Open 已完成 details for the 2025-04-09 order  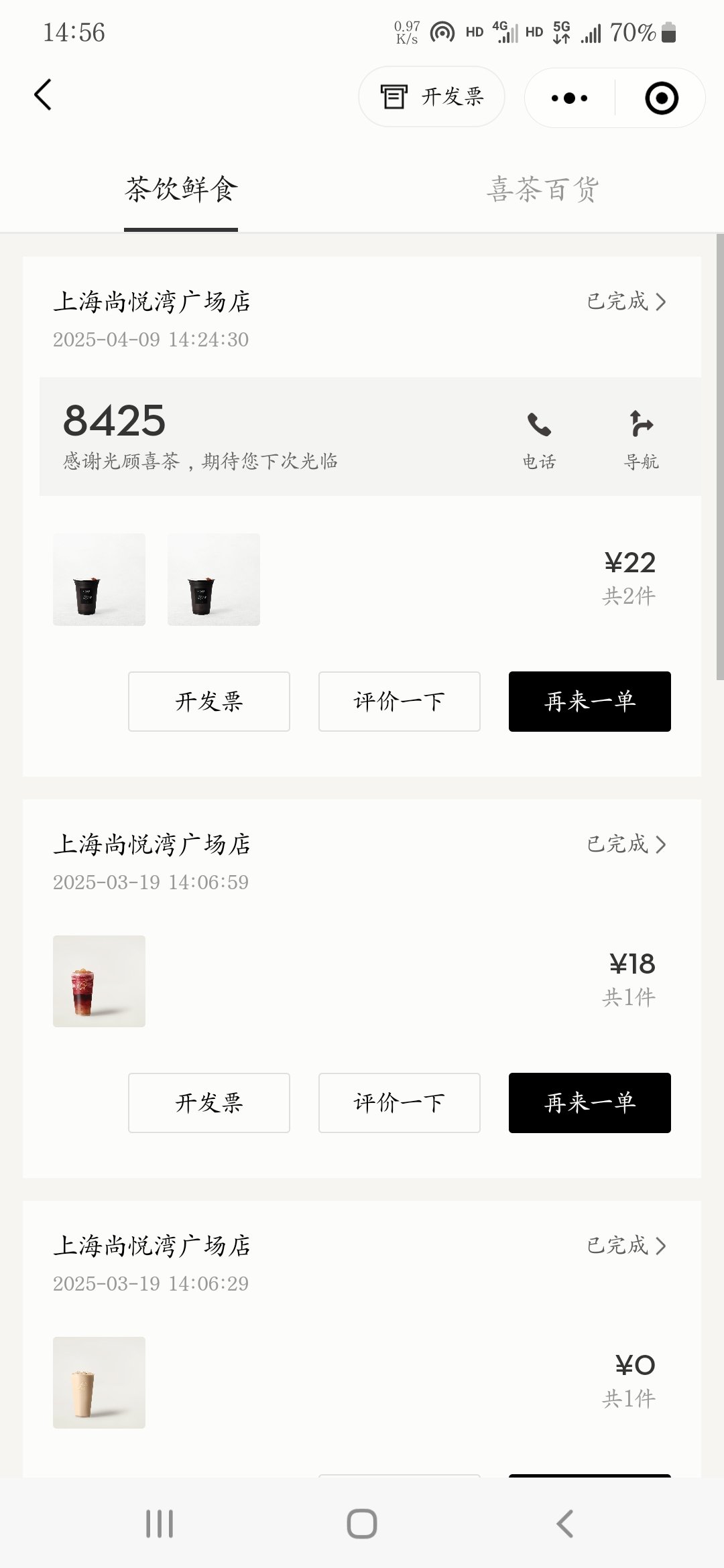(x=627, y=302)
